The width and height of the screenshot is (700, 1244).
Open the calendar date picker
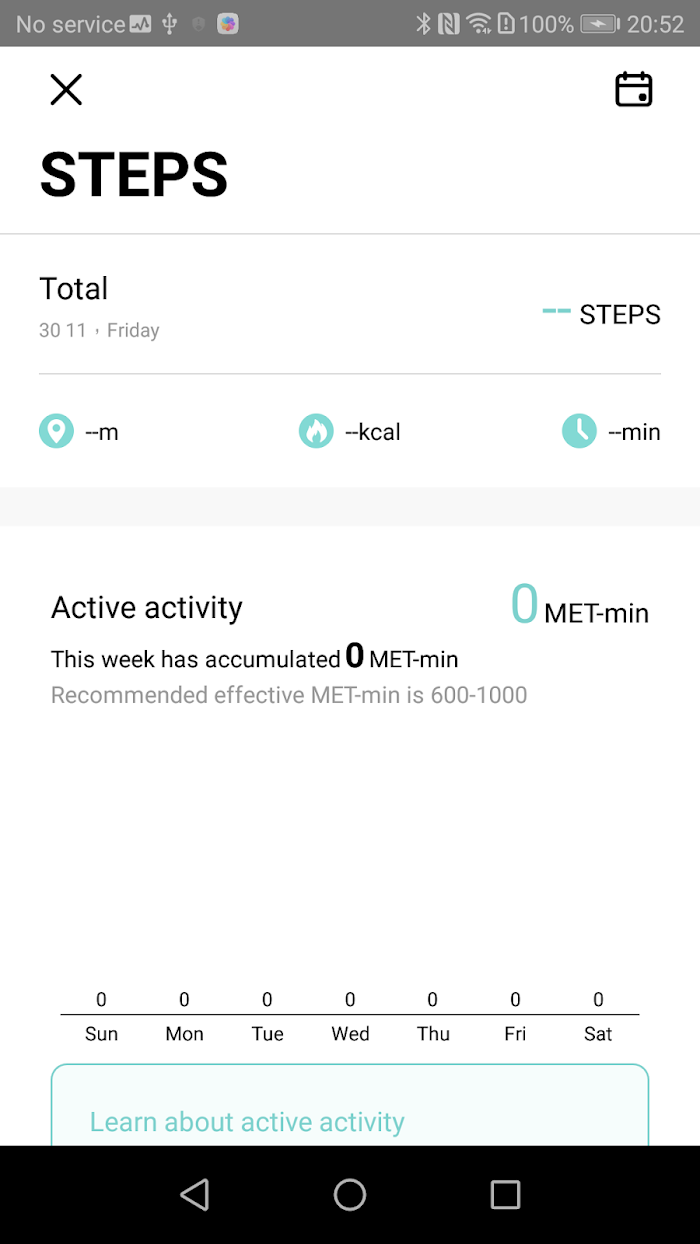pos(633,90)
